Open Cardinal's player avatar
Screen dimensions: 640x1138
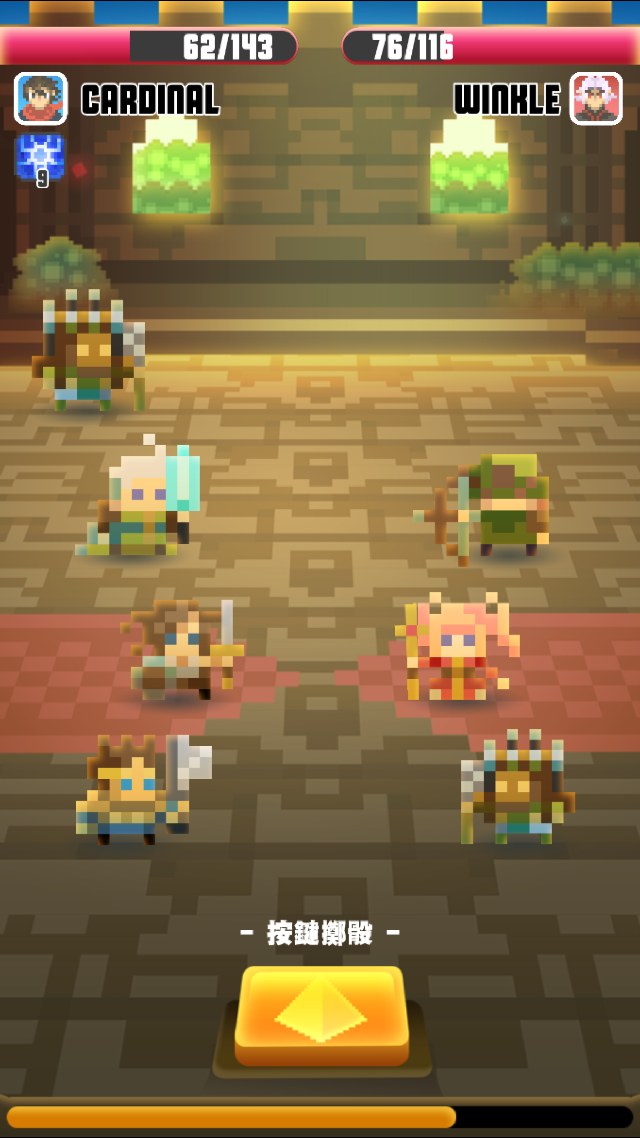[41, 98]
